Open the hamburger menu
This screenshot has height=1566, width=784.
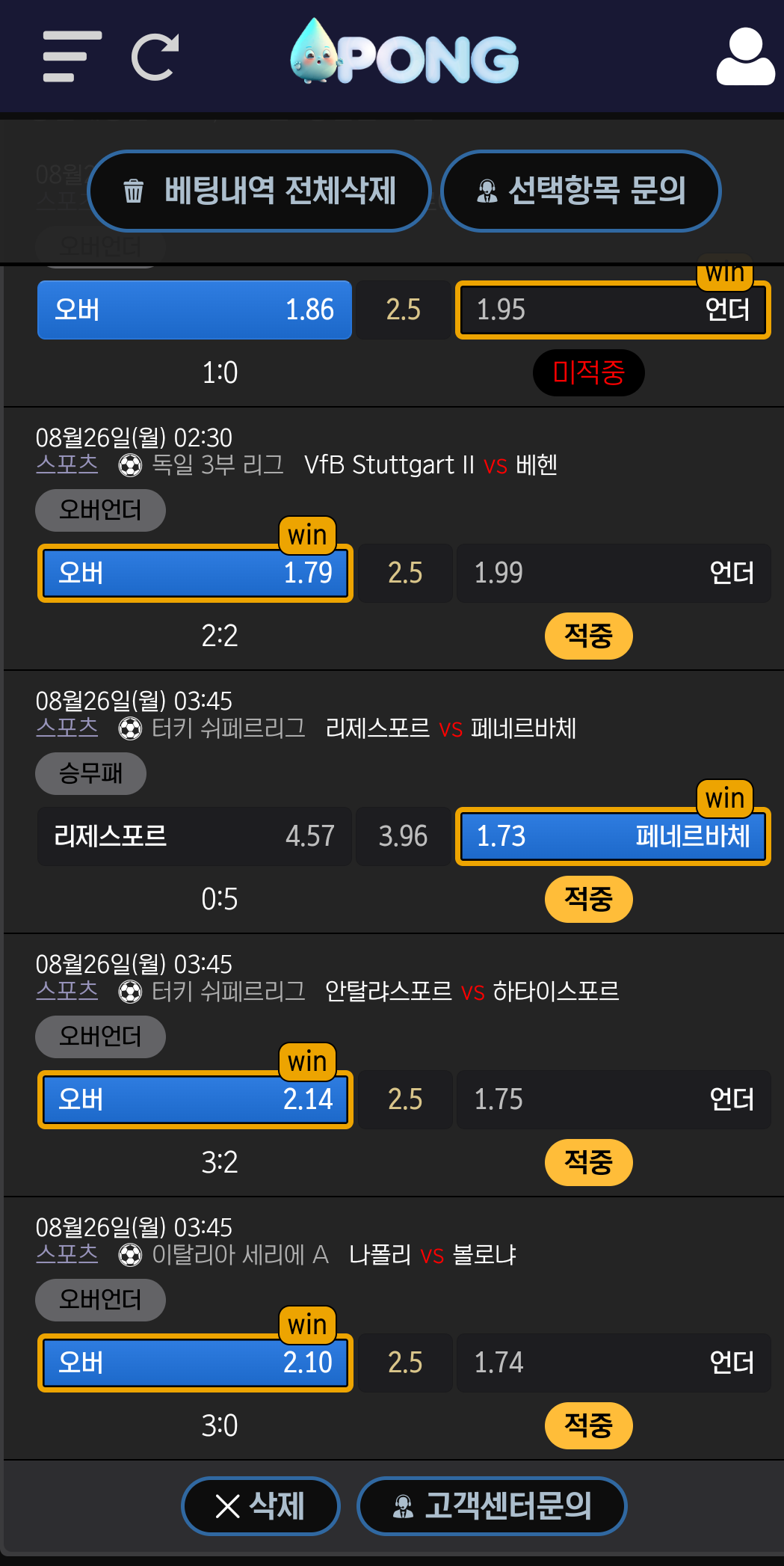point(72,57)
